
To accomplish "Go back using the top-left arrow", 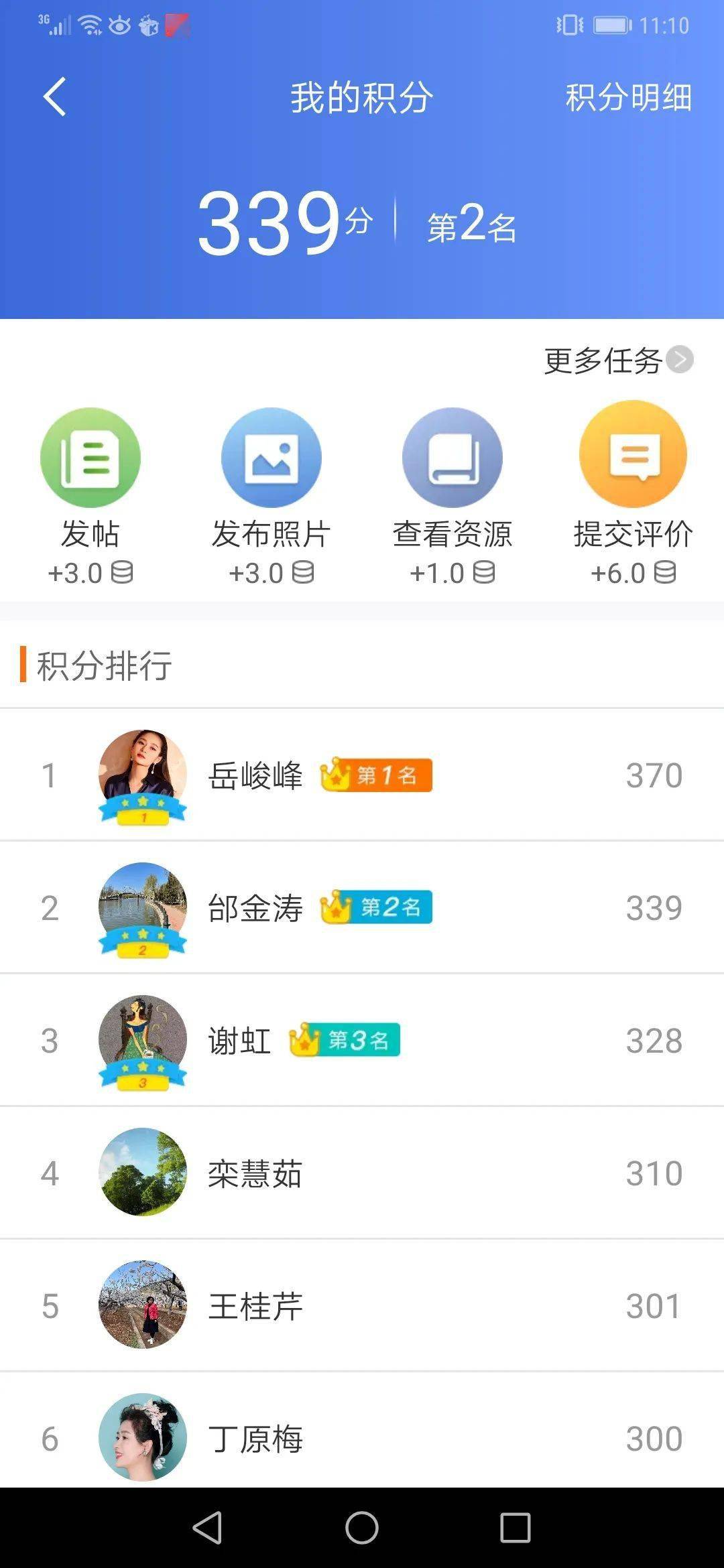I will point(55,97).
